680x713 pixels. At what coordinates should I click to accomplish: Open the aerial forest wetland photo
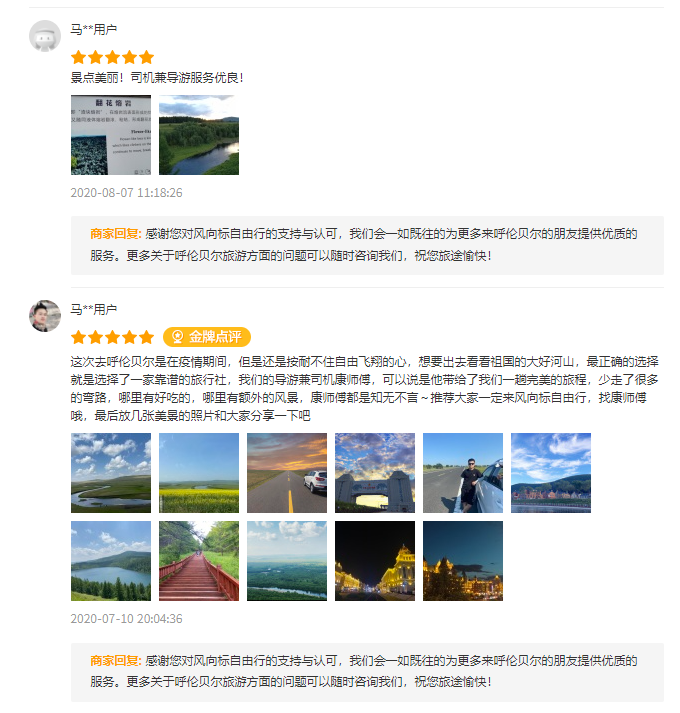[287, 561]
